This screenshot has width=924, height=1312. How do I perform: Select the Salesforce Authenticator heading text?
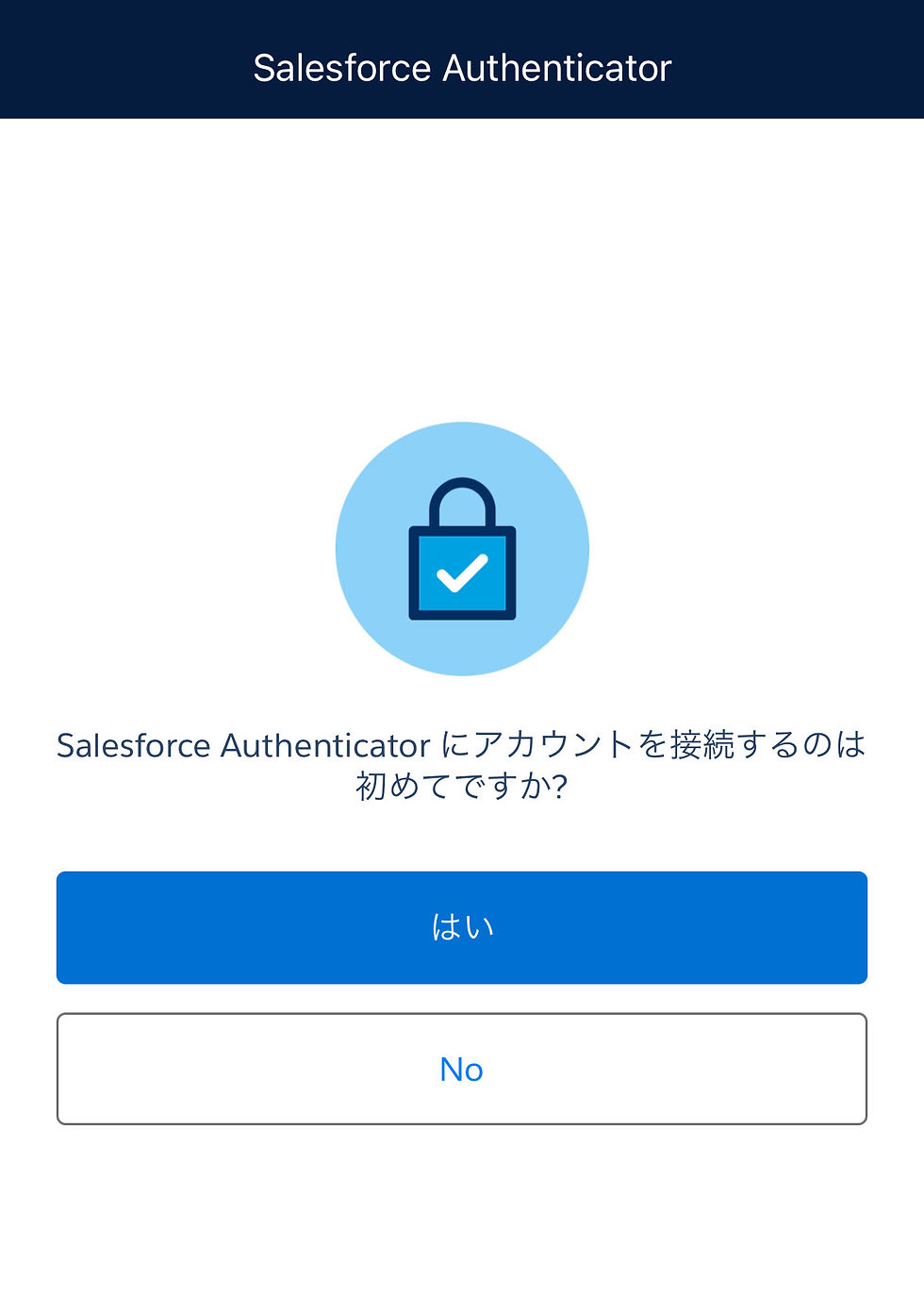click(x=461, y=66)
